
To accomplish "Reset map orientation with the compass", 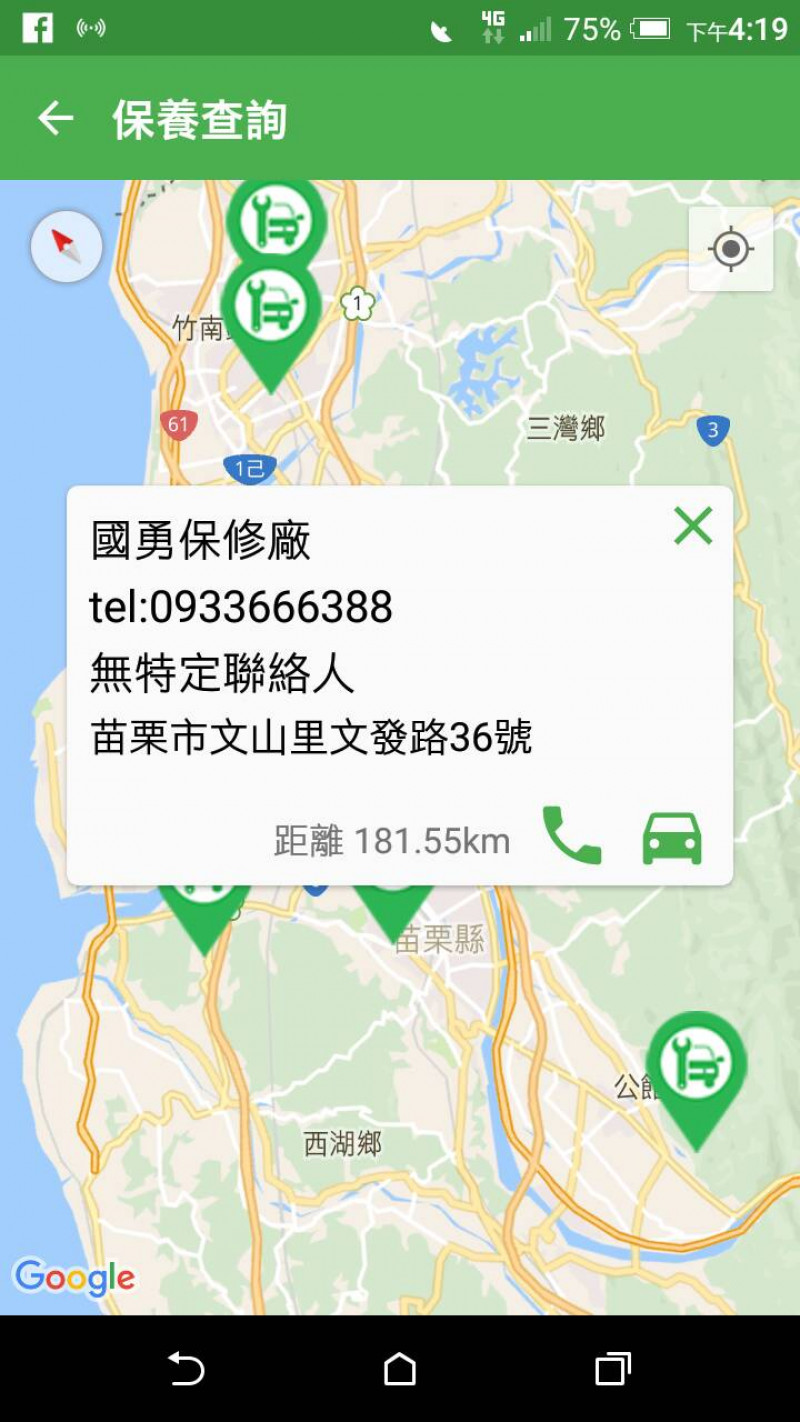I will click(x=66, y=246).
